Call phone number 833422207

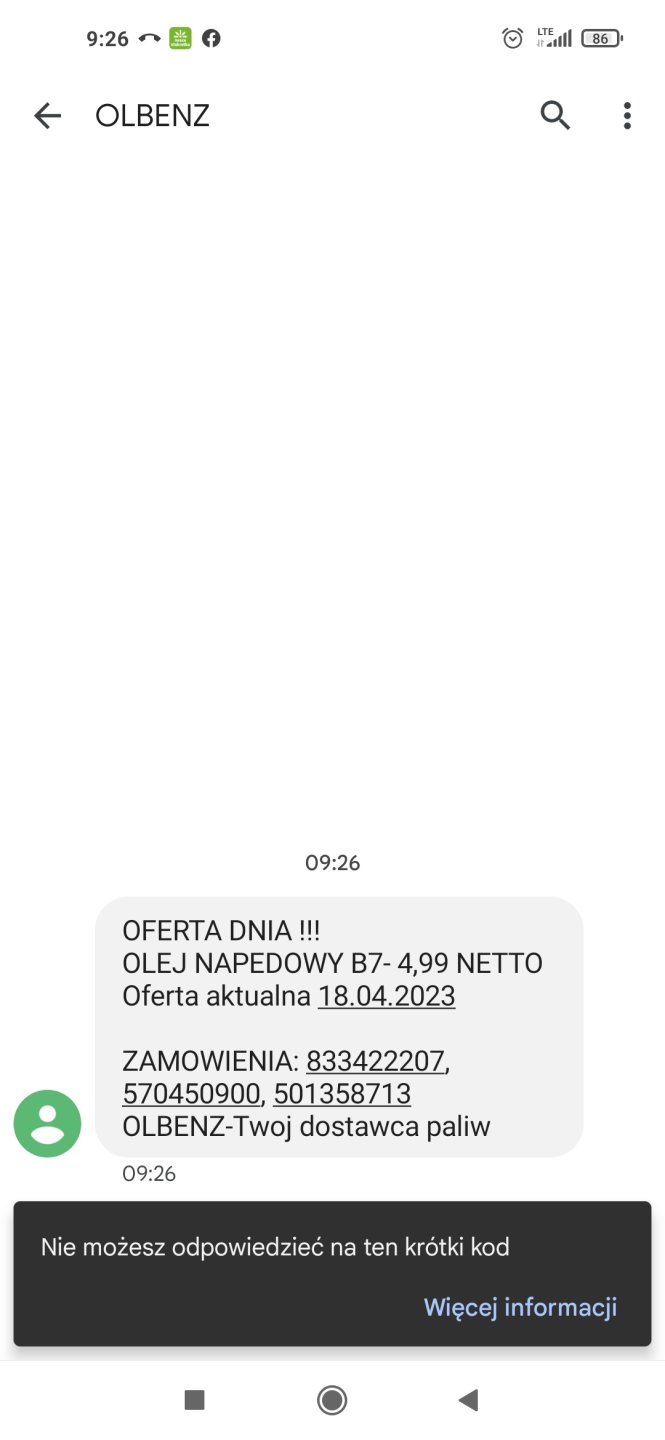(x=375, y=1061)
